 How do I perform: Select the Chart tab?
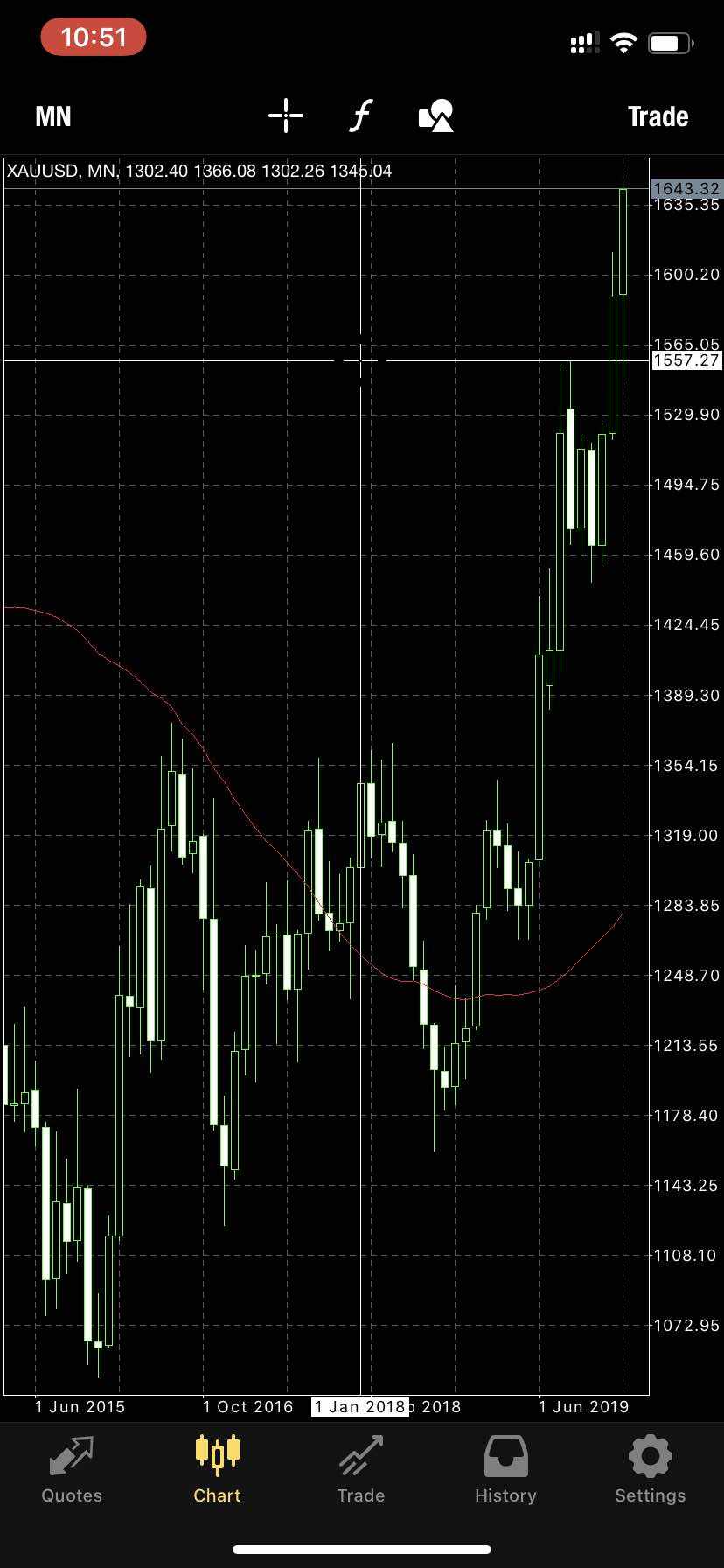(x=217, y=1470)
